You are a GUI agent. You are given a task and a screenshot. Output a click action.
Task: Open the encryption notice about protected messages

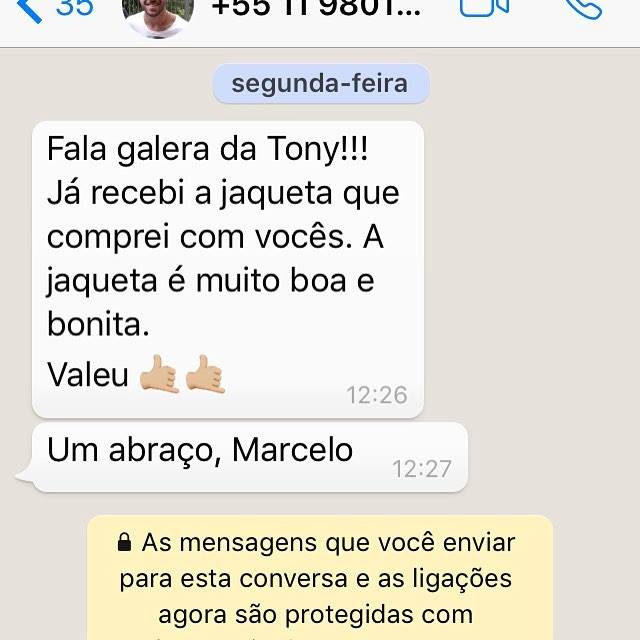tap(319, 578)
